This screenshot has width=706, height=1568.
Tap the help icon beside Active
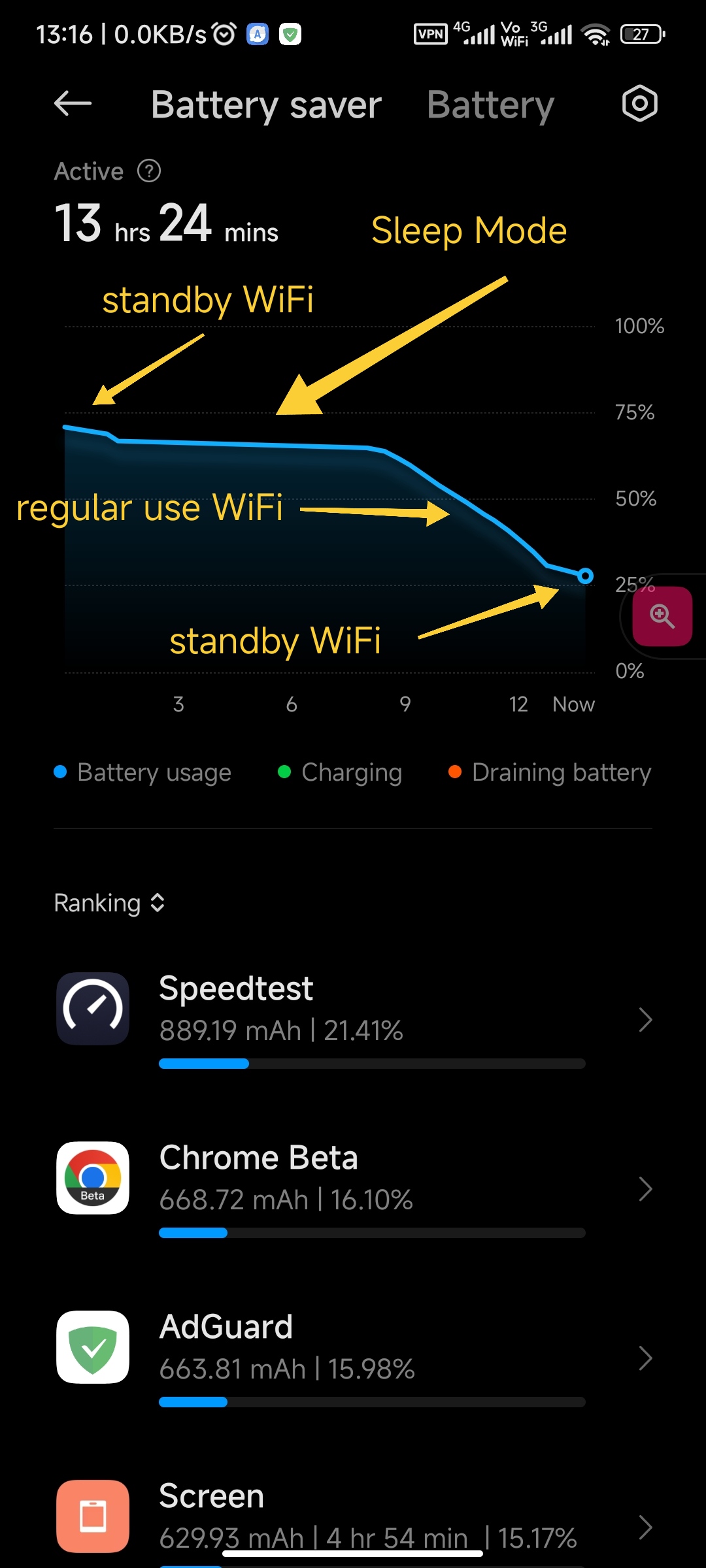(x=149, y=171)
